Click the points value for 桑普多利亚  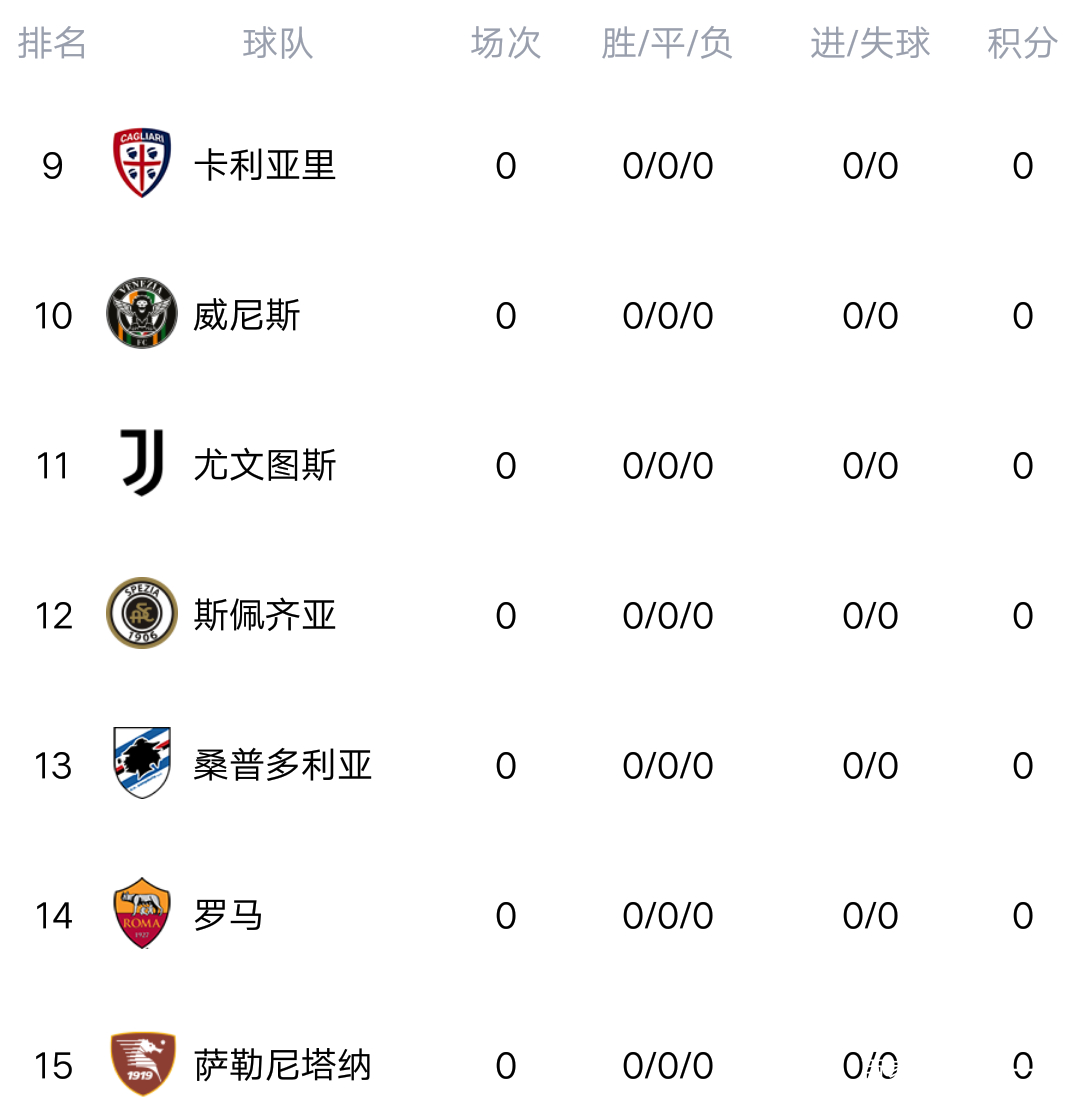coord(1022,765)
